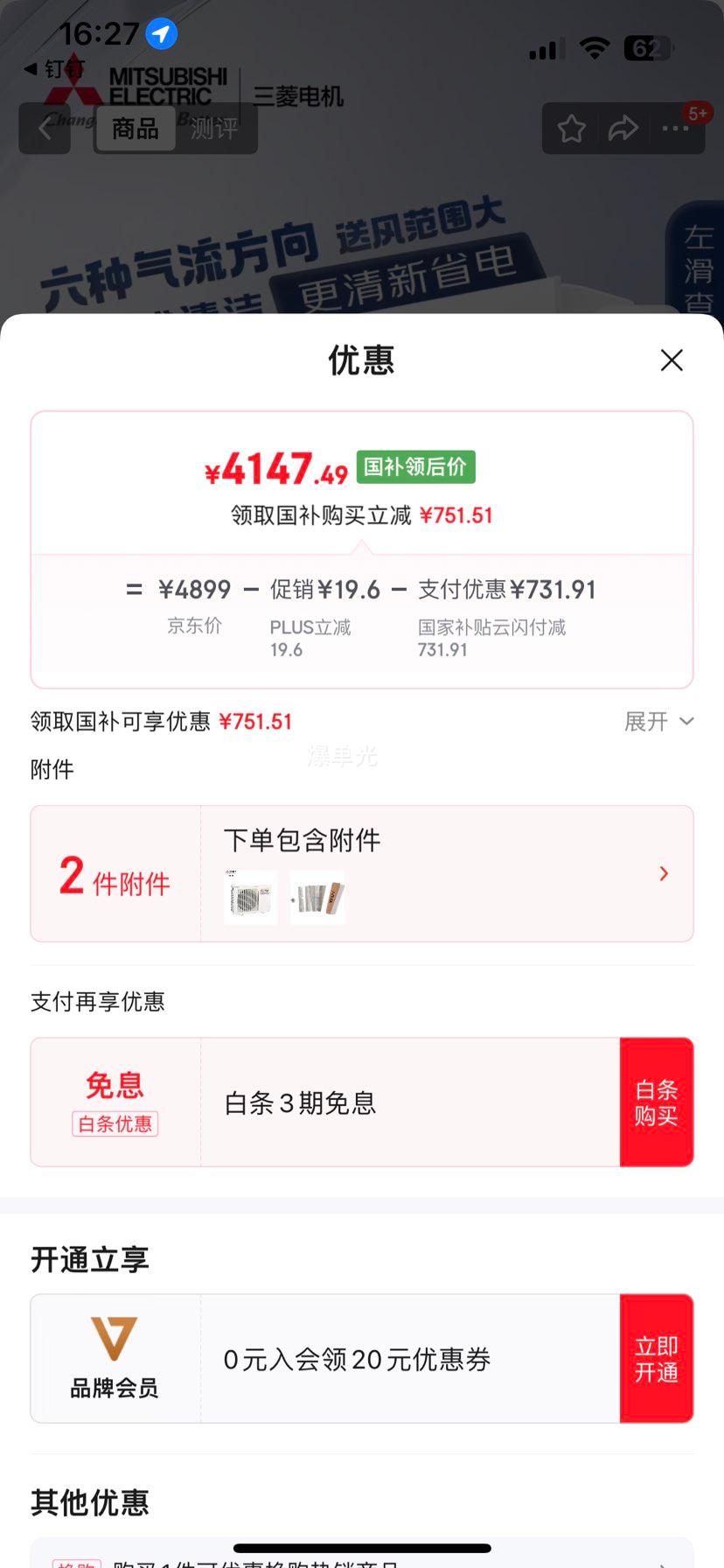Open the 下单包含附件 accessories card
This screenshot has width=724, height=1568.
coord(447,873)
